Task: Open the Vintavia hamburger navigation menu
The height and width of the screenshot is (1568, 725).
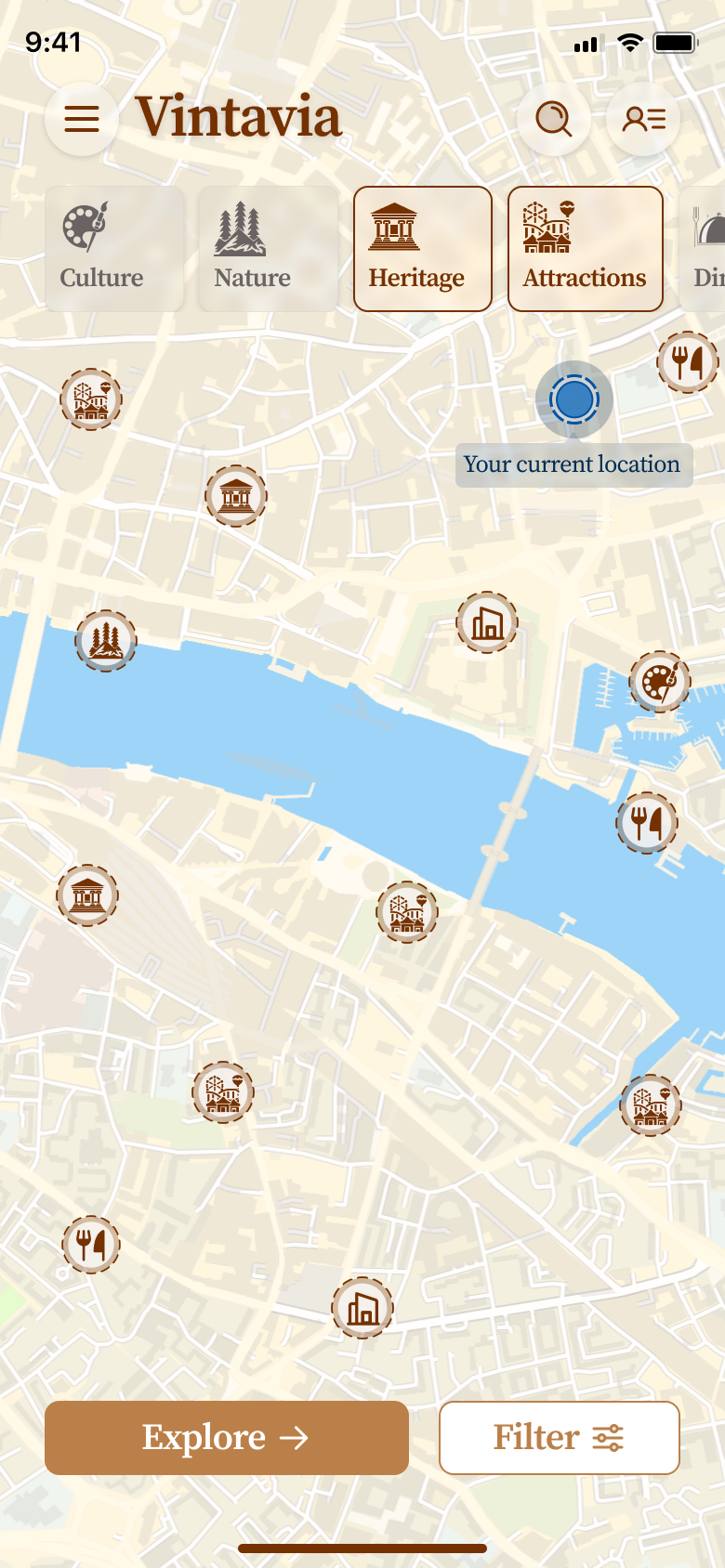Action: (x=81, y=118)
